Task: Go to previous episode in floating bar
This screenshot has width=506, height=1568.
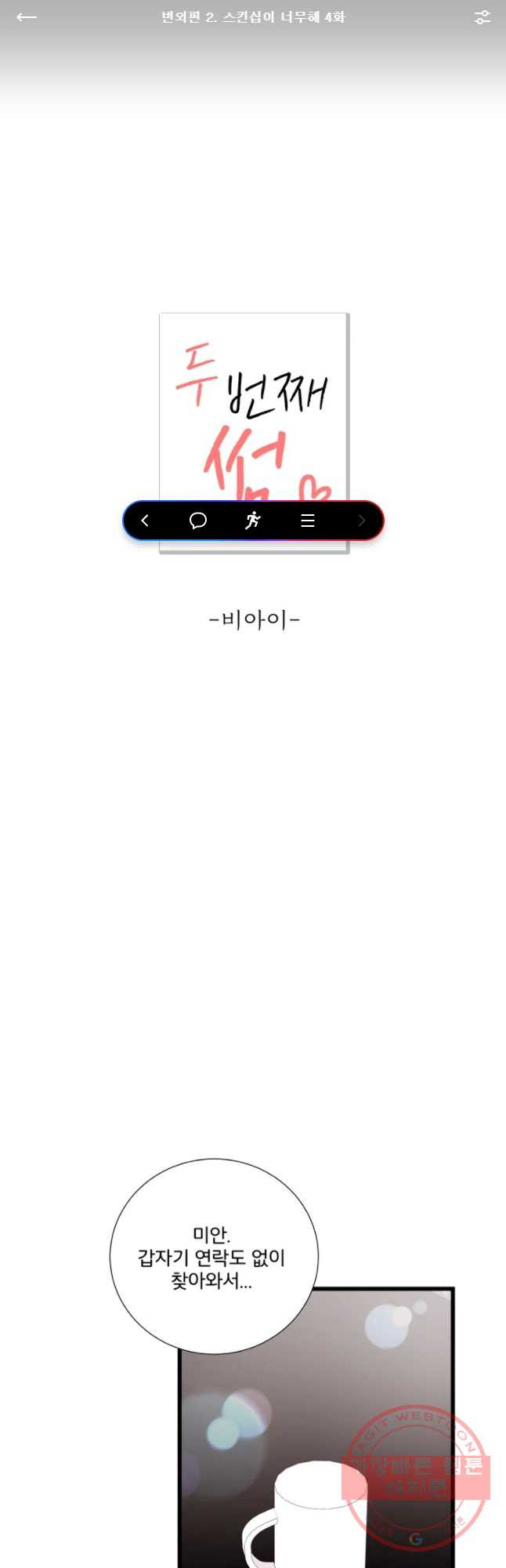Action: coord(145,521)
